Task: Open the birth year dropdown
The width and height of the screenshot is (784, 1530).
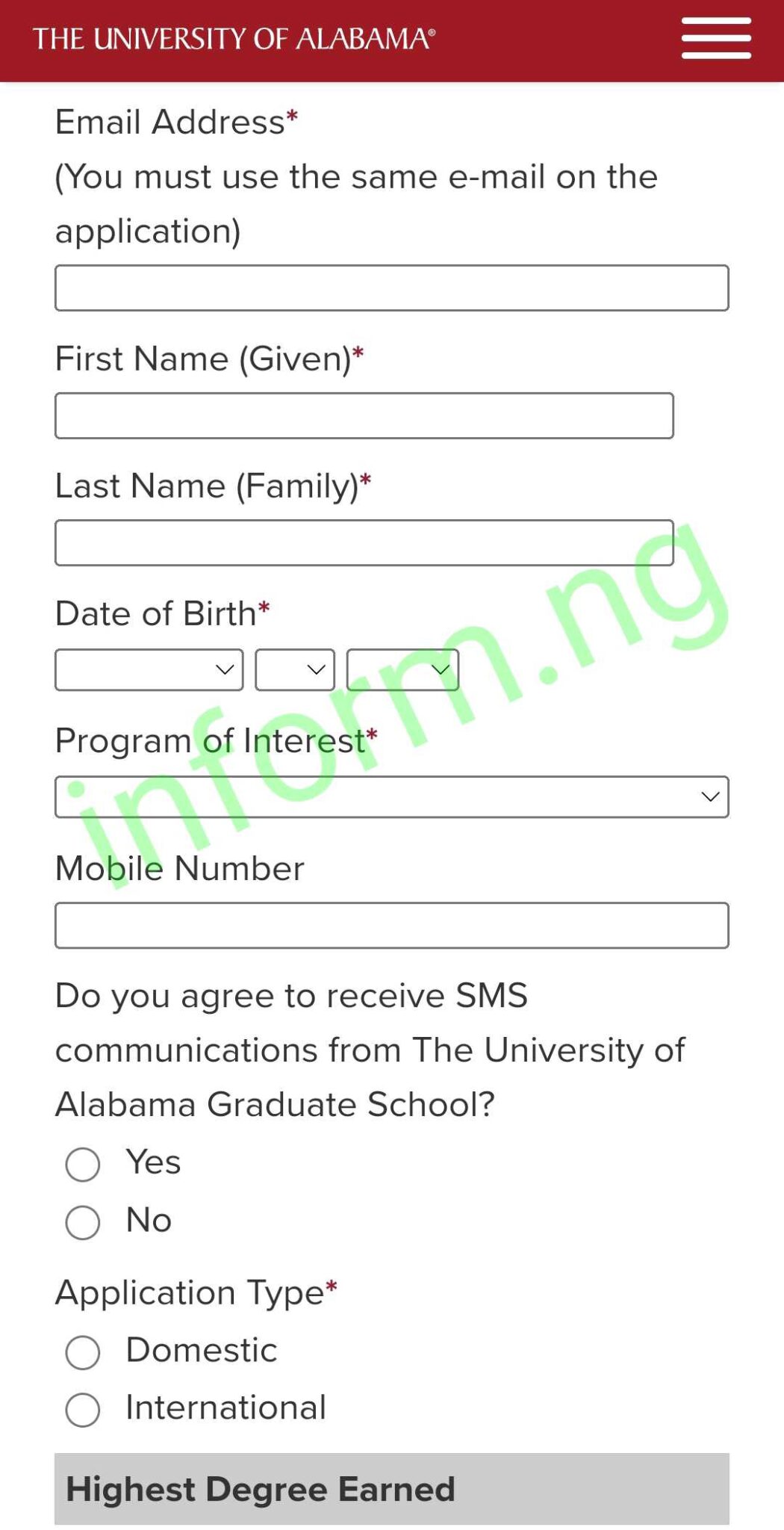Action: (401, 670)
